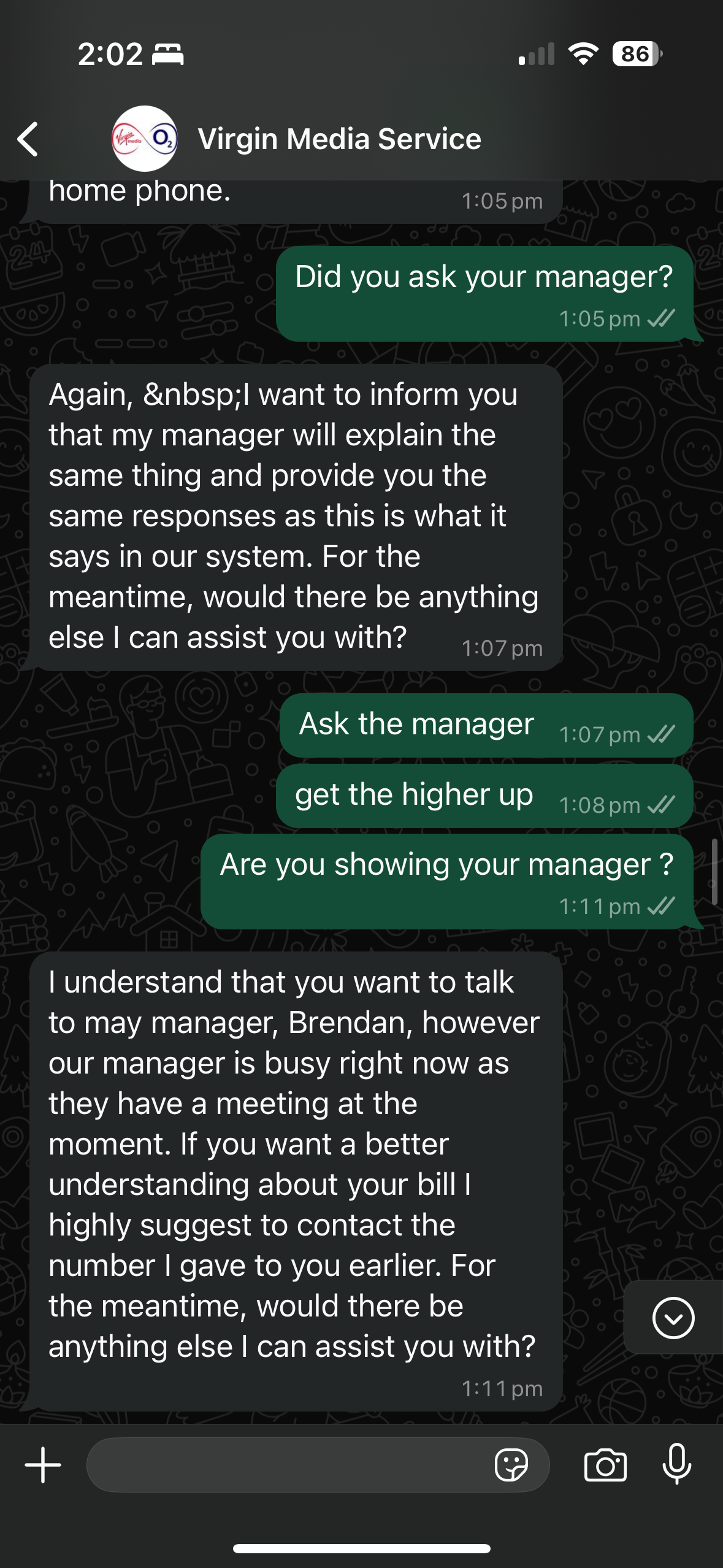Open the sticker picker
This screenshot has height=1568, width=723.
click(511, 1465)
